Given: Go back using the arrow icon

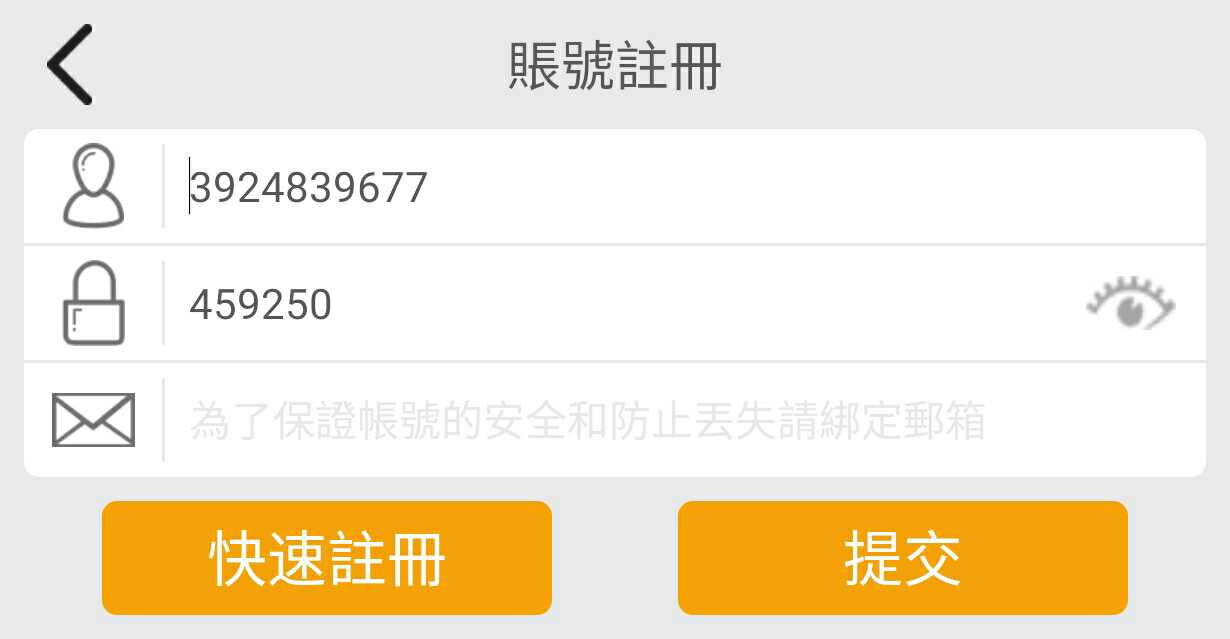Looking at the screenshot, I should (70, 65).
